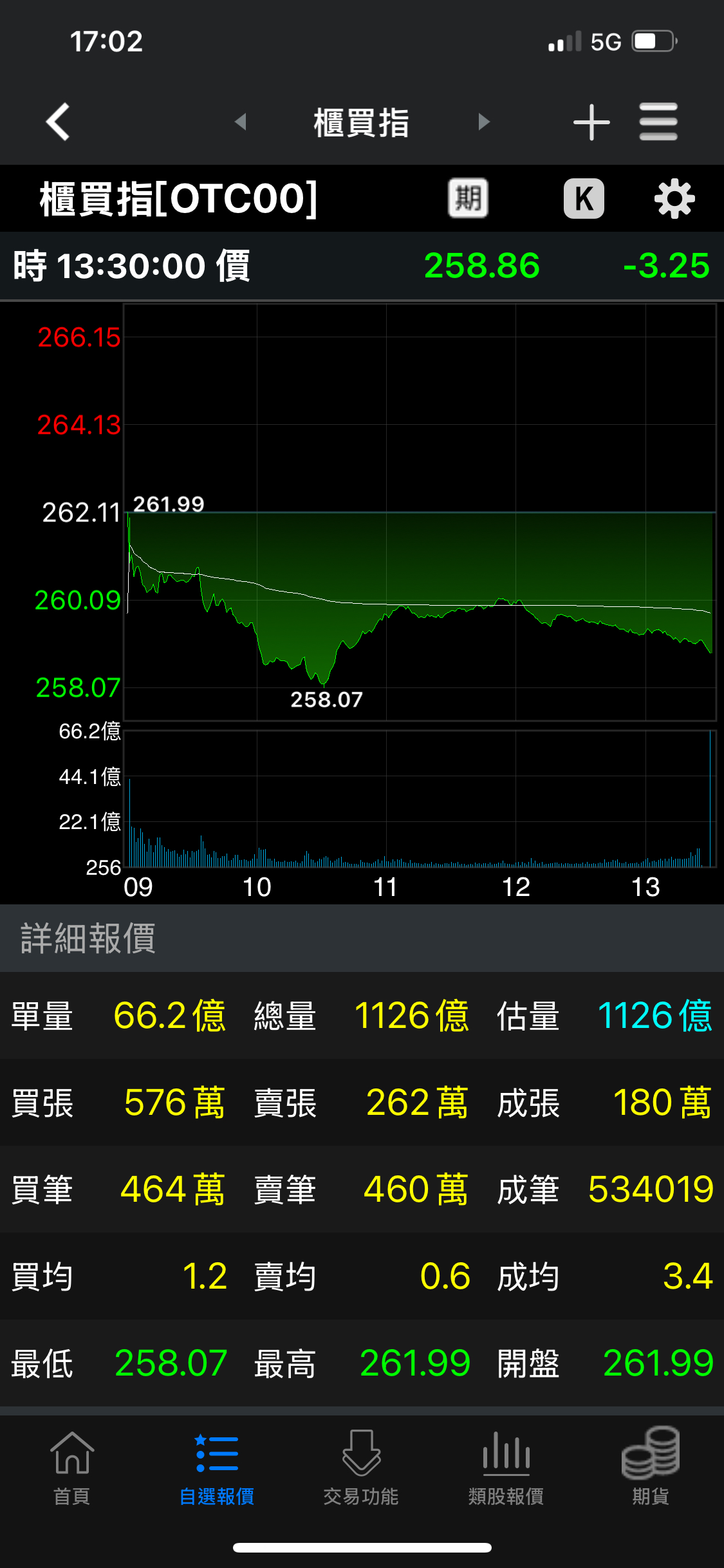The width and height of the screenshot is (724, 1568).
Task: Tap the 期 futures button
Action: point(468,198)
